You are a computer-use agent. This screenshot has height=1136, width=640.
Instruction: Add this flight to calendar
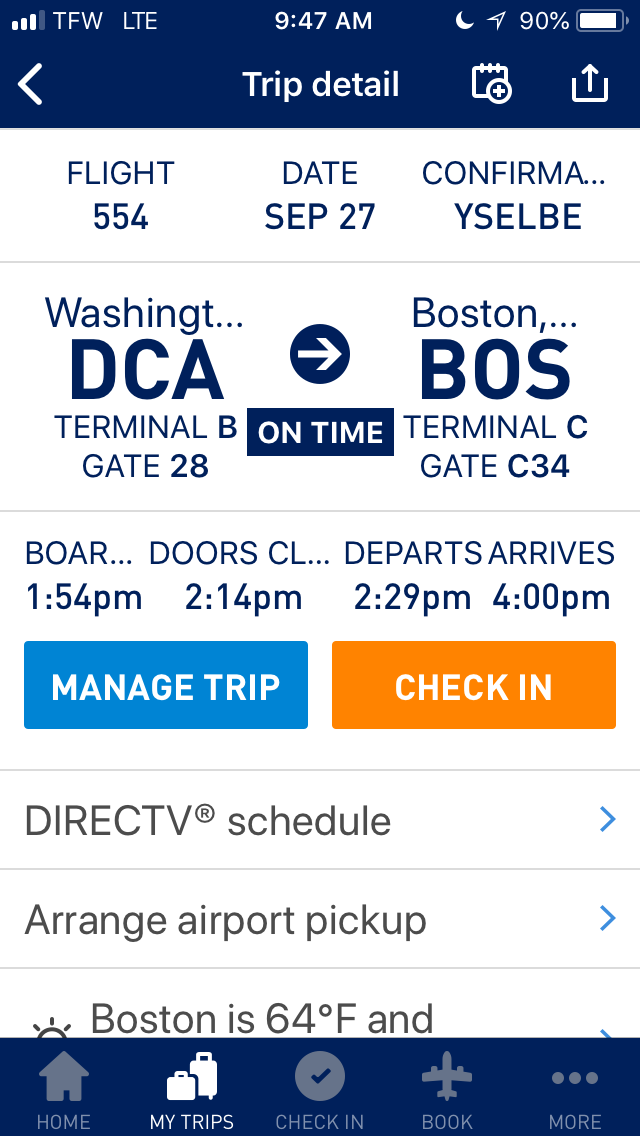tap(491, 85)
